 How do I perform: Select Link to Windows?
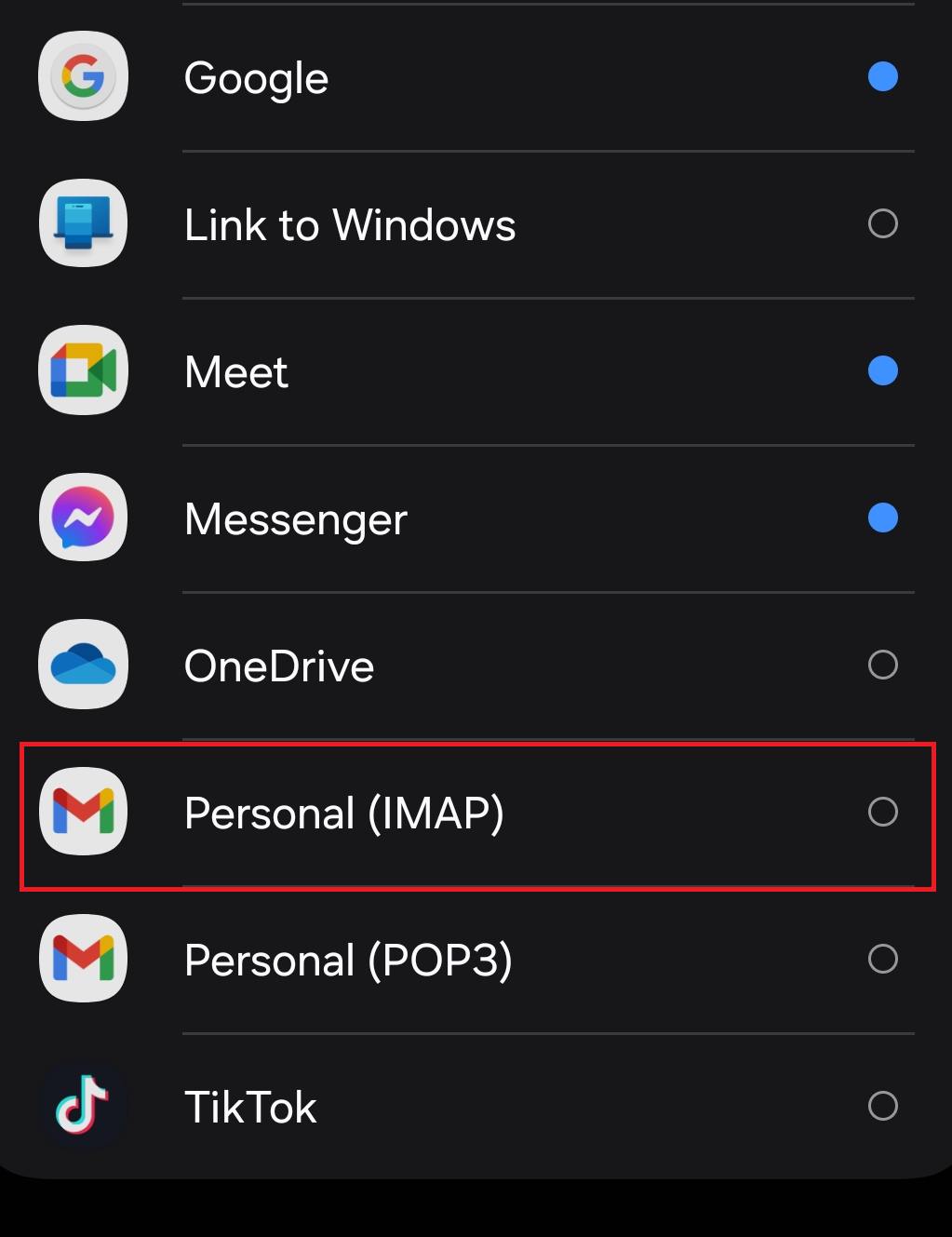pos(882,223)
